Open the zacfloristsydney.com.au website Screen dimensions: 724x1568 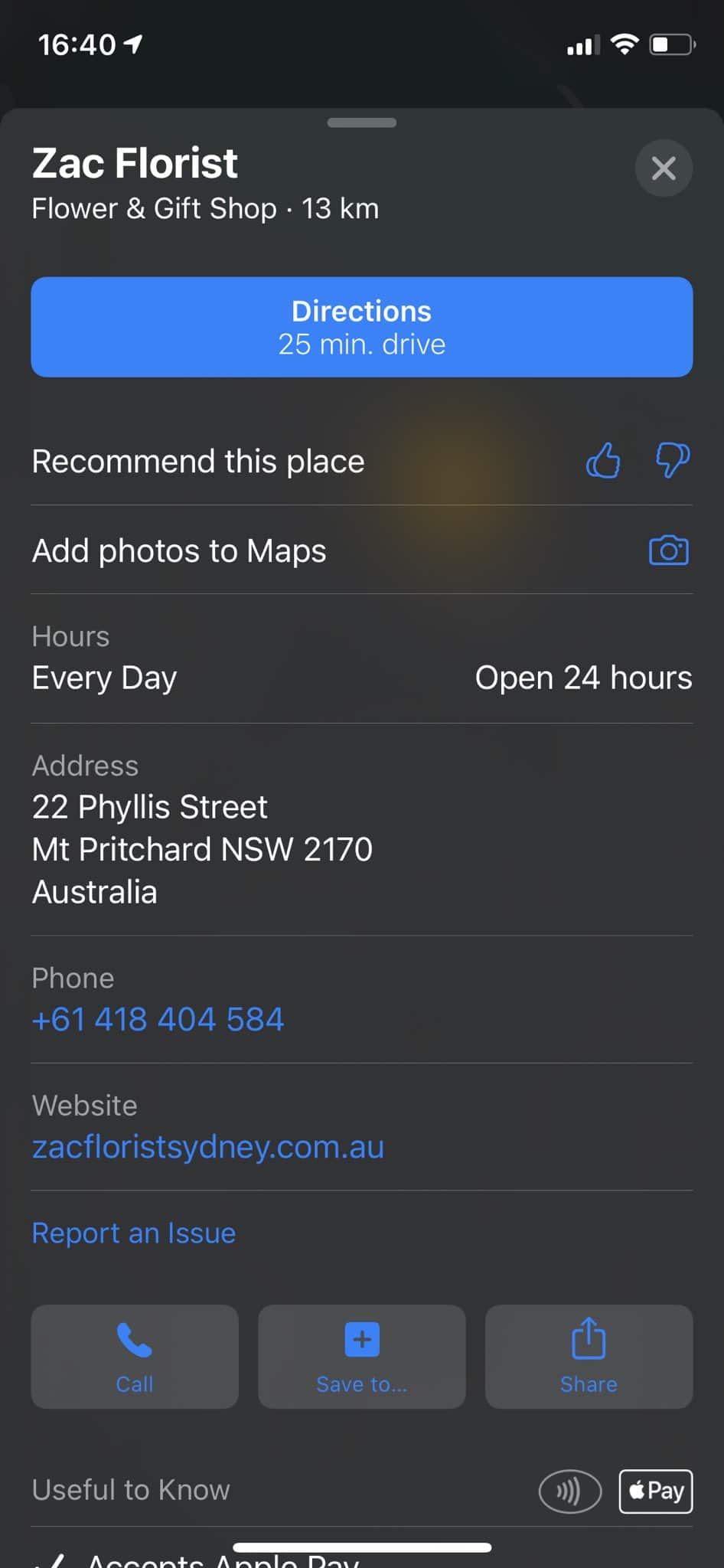click(208, 1146)
